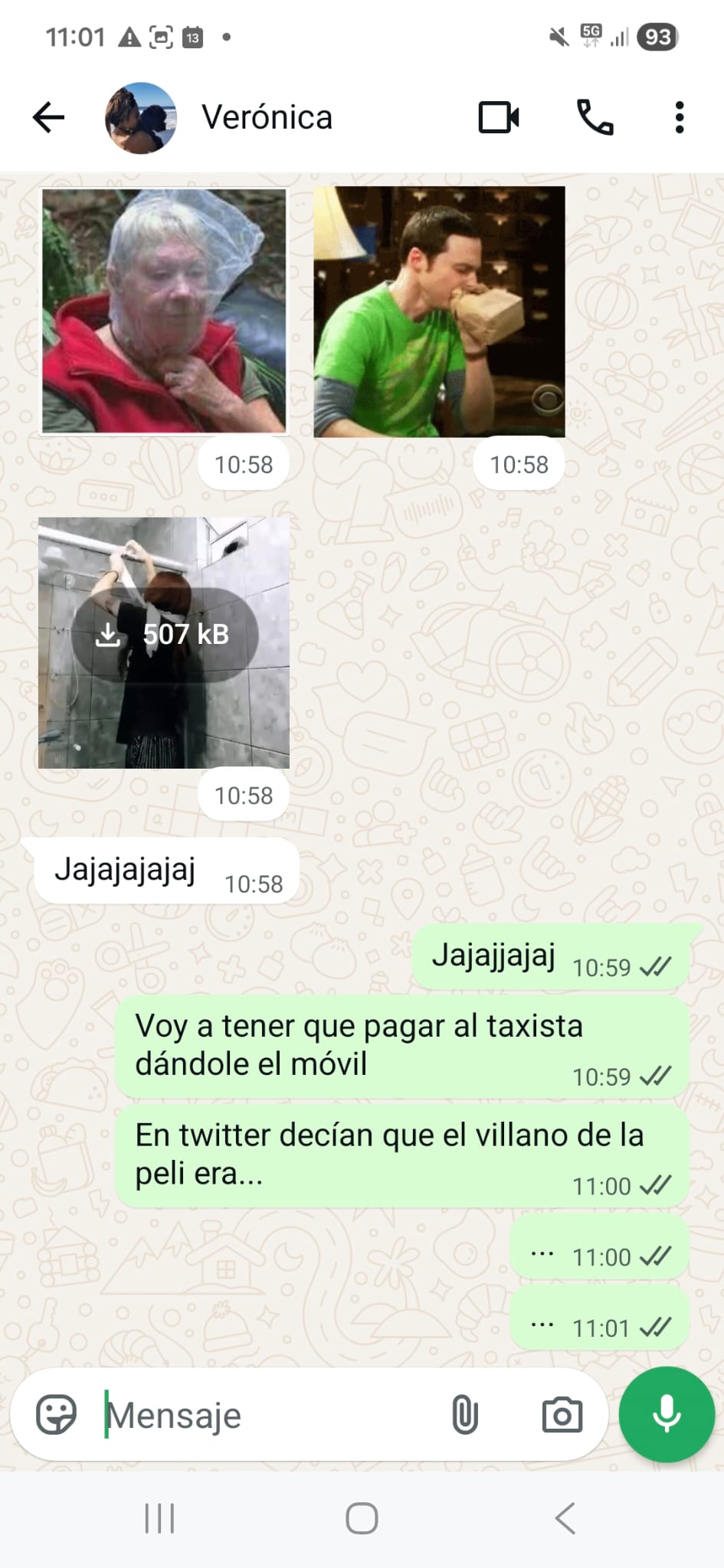Open the sticker with the red vest

pyautogui.click(x=164, y=312)
